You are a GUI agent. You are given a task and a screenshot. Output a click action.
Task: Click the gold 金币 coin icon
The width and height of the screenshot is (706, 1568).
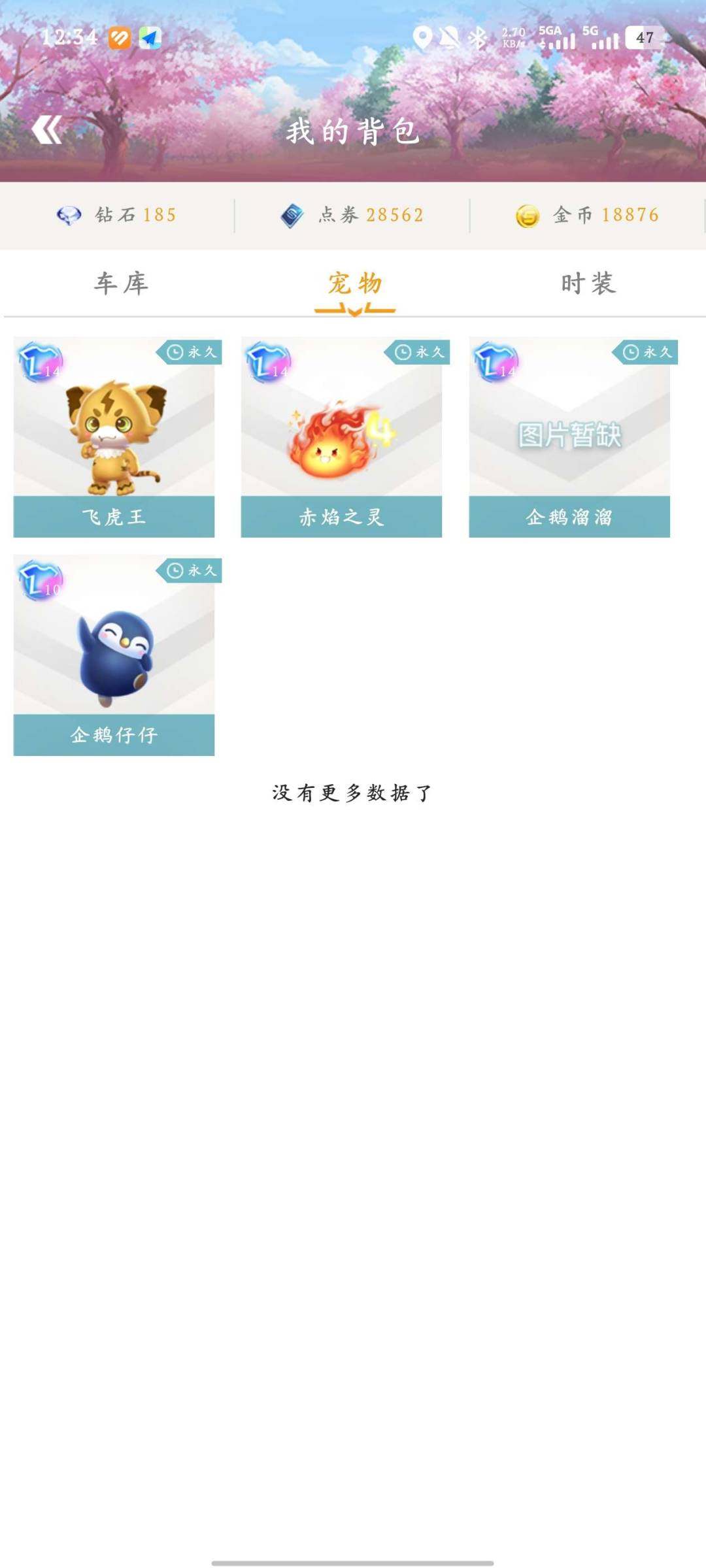528,215
